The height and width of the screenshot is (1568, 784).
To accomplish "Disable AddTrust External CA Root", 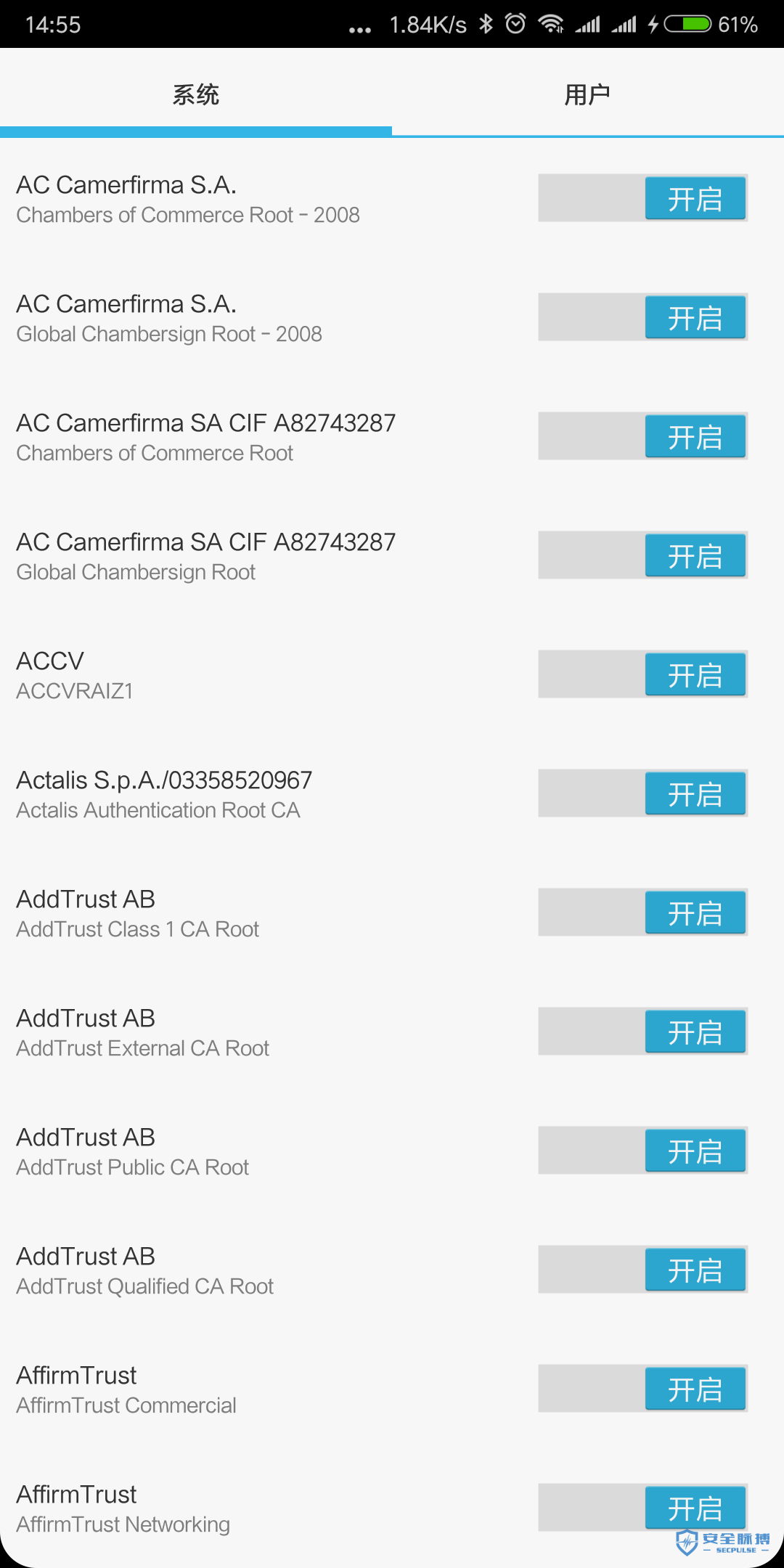I will [643, 1032].
